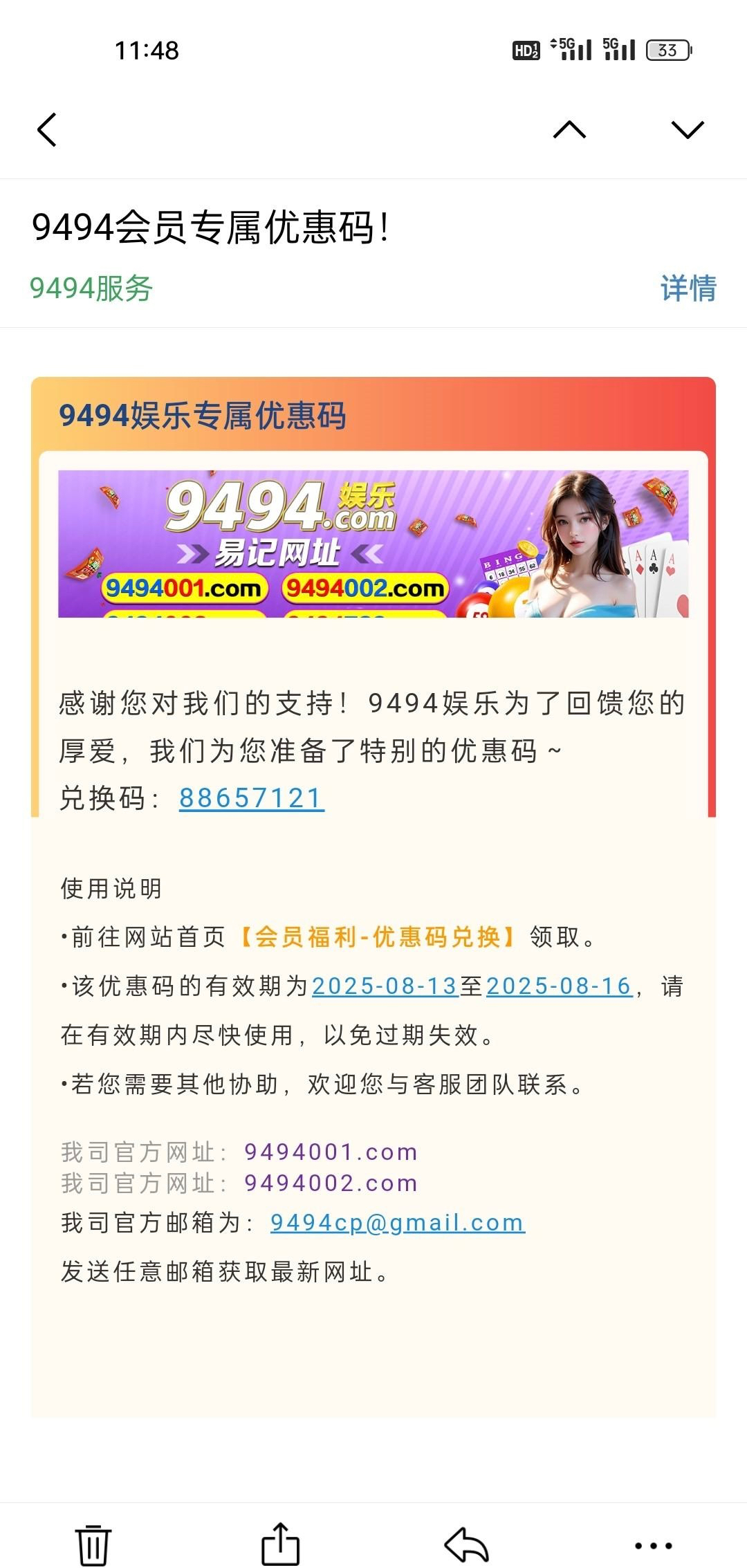Image resolution: width=747 pixels, height=1568 pixels.
Task: Tap email address 9494cp@gmail.com
Action: 397,1222
